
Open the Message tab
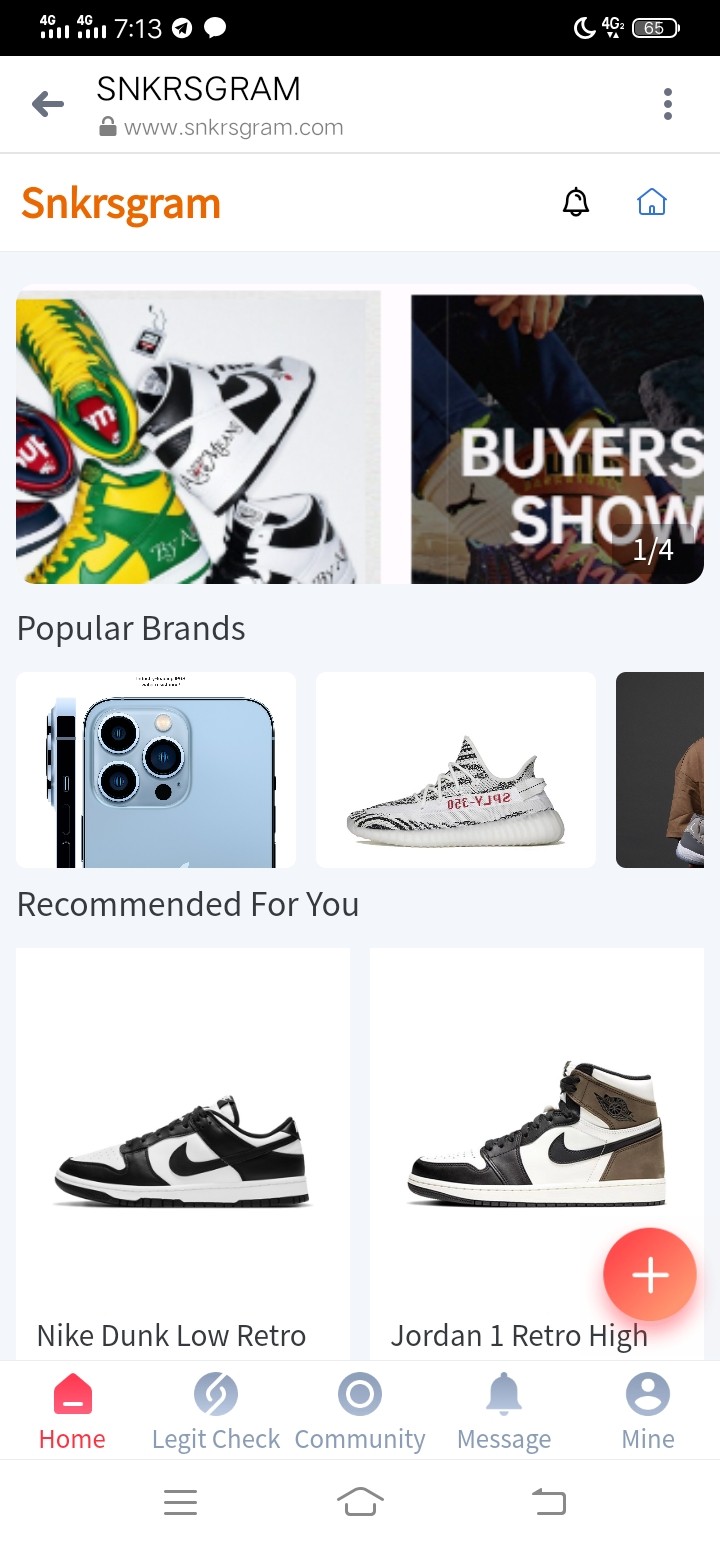click(x=504, y=1410)
